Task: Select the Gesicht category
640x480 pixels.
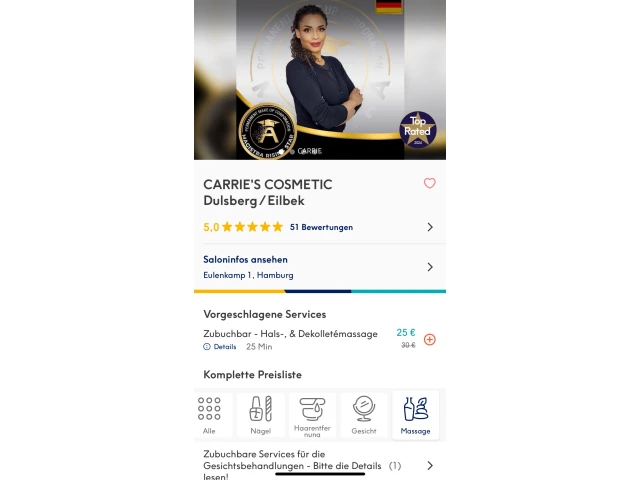Action: 364,414
